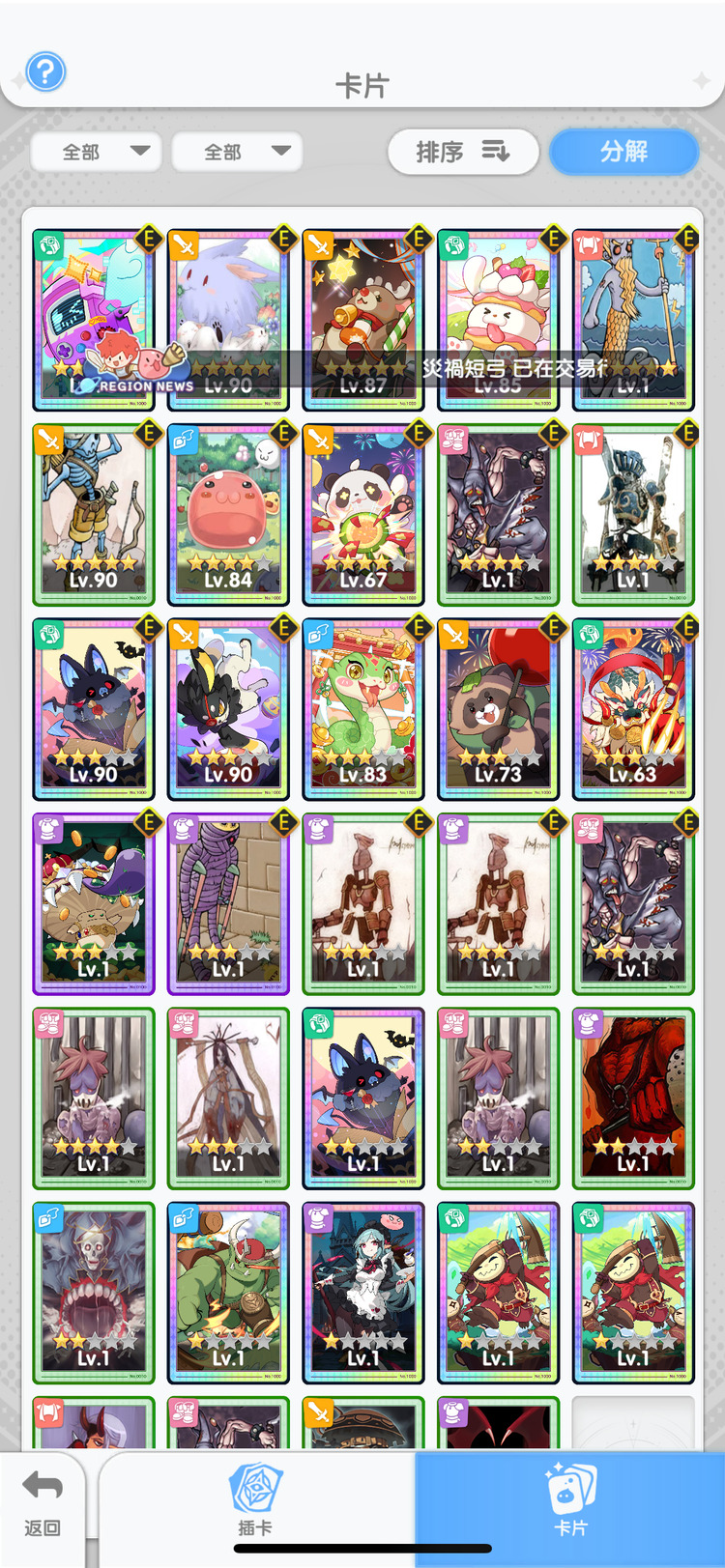Switch to the 插卡 tab
725x1568 pixels.
(x=255, y=1502)
